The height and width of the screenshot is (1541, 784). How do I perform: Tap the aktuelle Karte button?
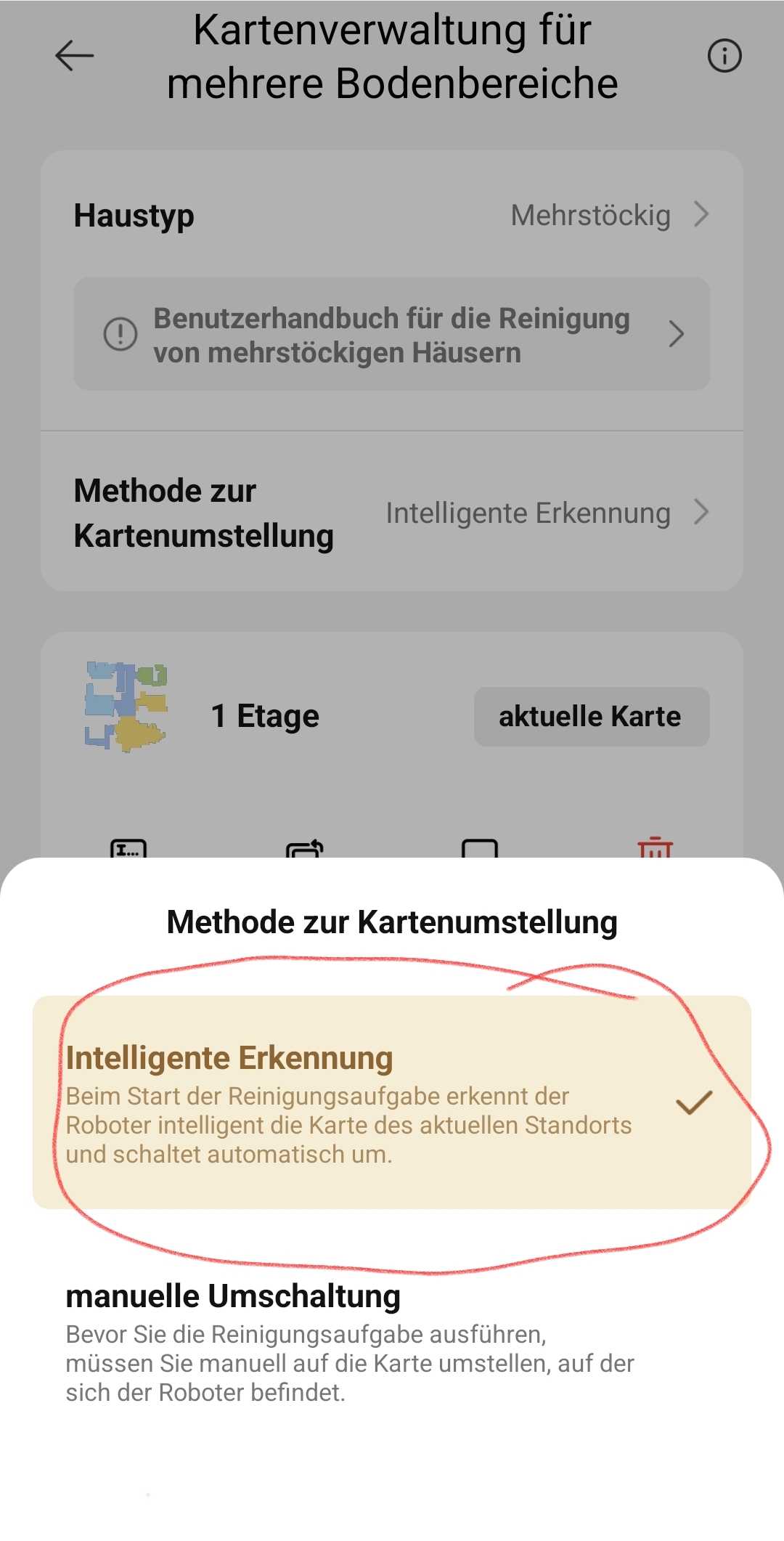[591, 717]
